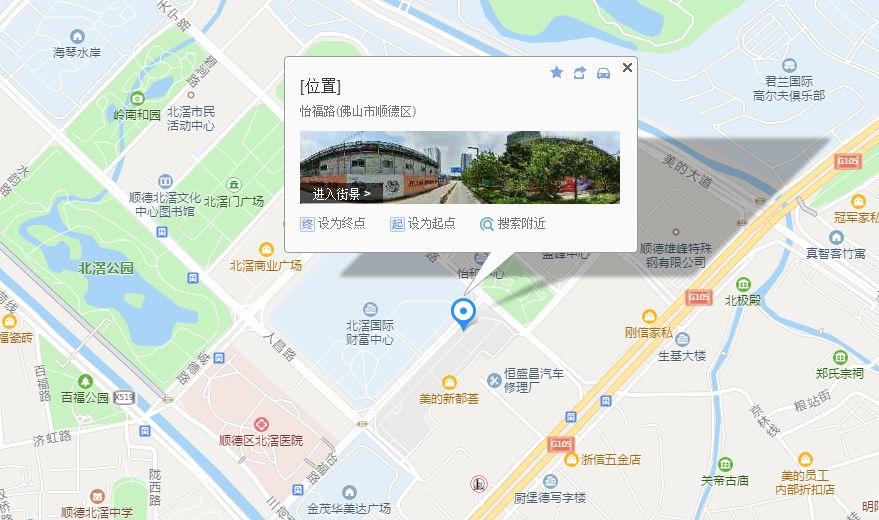The image size is (879, 520).
Task: Favorite this location with the star icon
Action: tap(557, 73)
